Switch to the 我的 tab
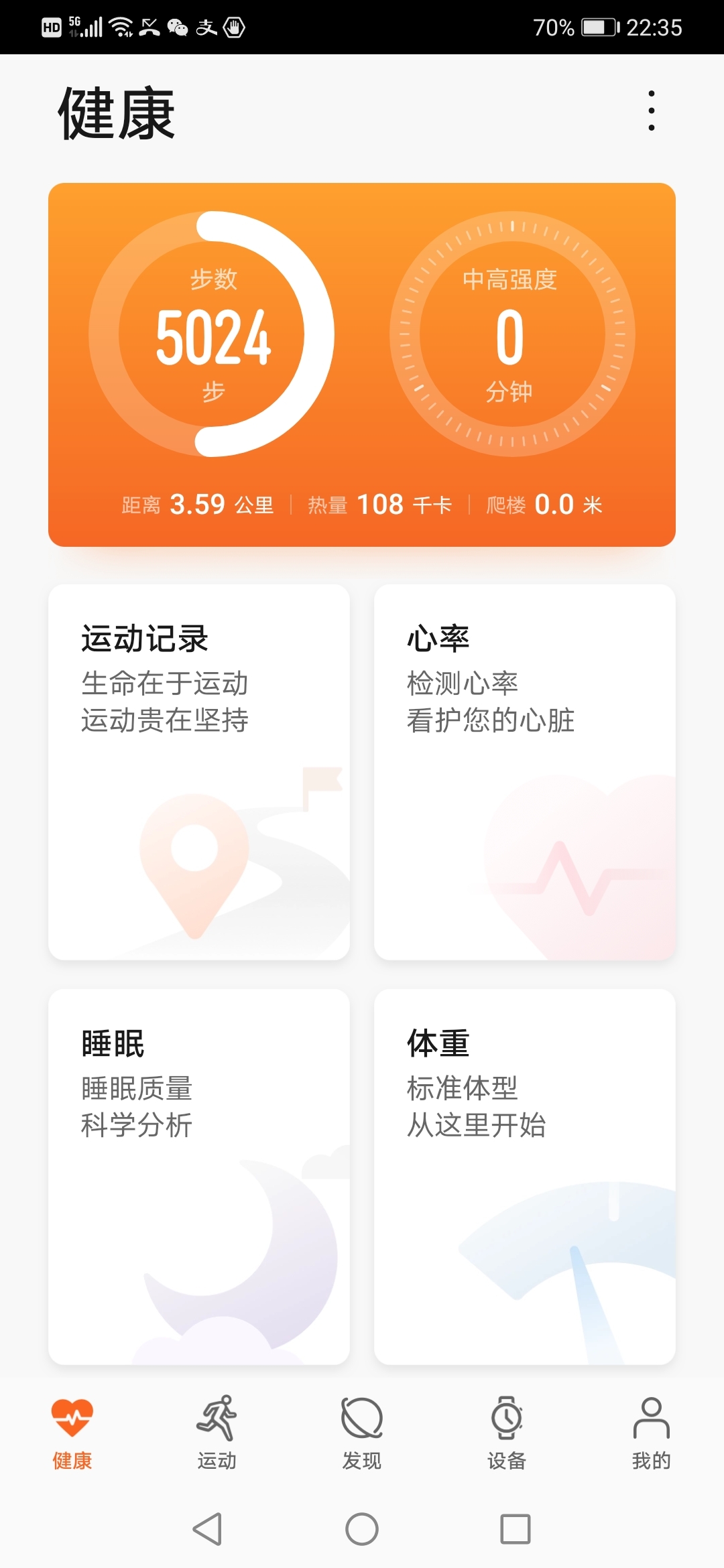The height and width of the screenshot is (1568, 724). point(652,1433)
